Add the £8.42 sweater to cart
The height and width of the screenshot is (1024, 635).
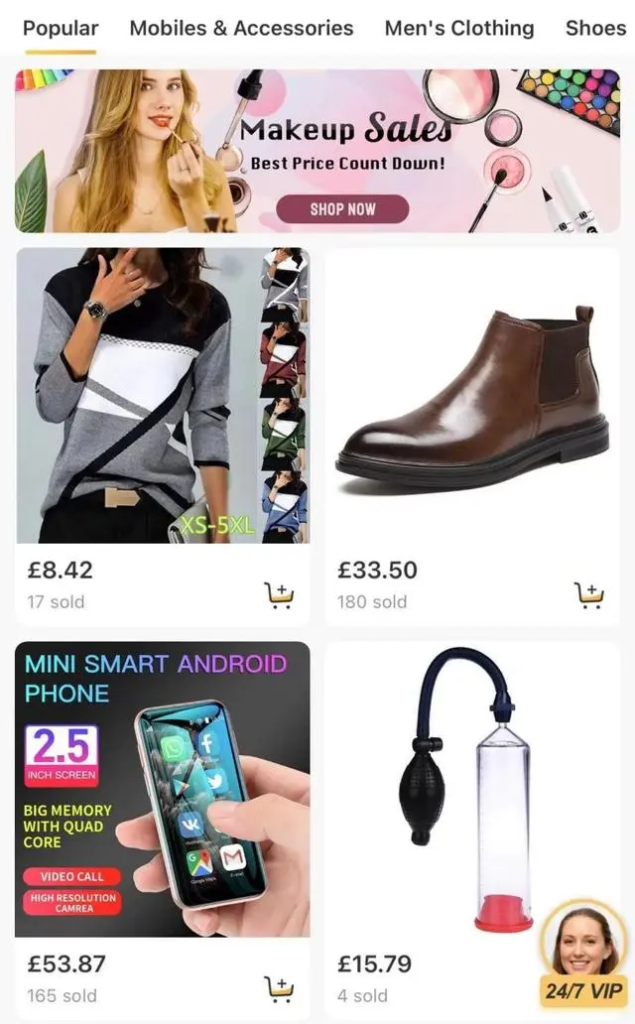tap(279, 596)
